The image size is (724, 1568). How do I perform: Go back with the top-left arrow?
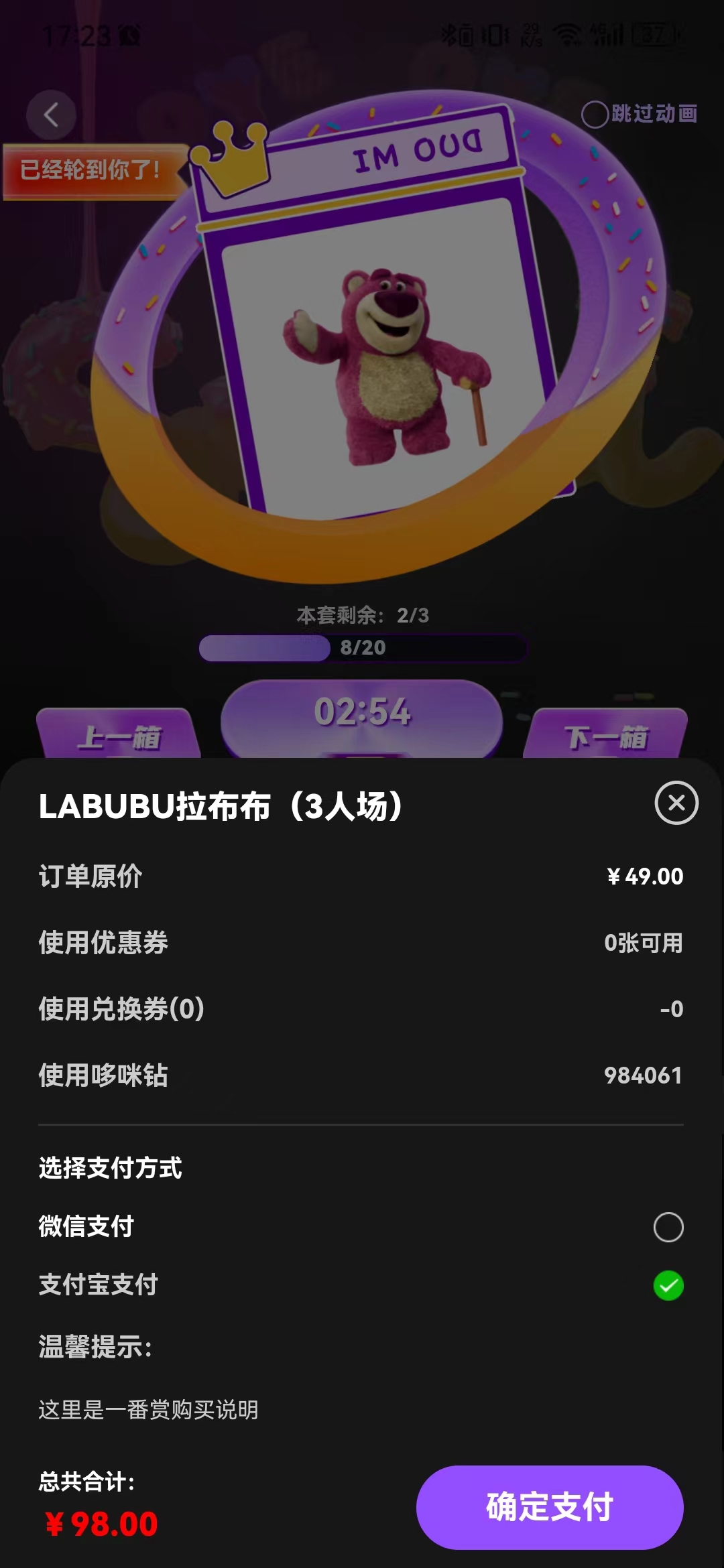(x=51, y=115)
